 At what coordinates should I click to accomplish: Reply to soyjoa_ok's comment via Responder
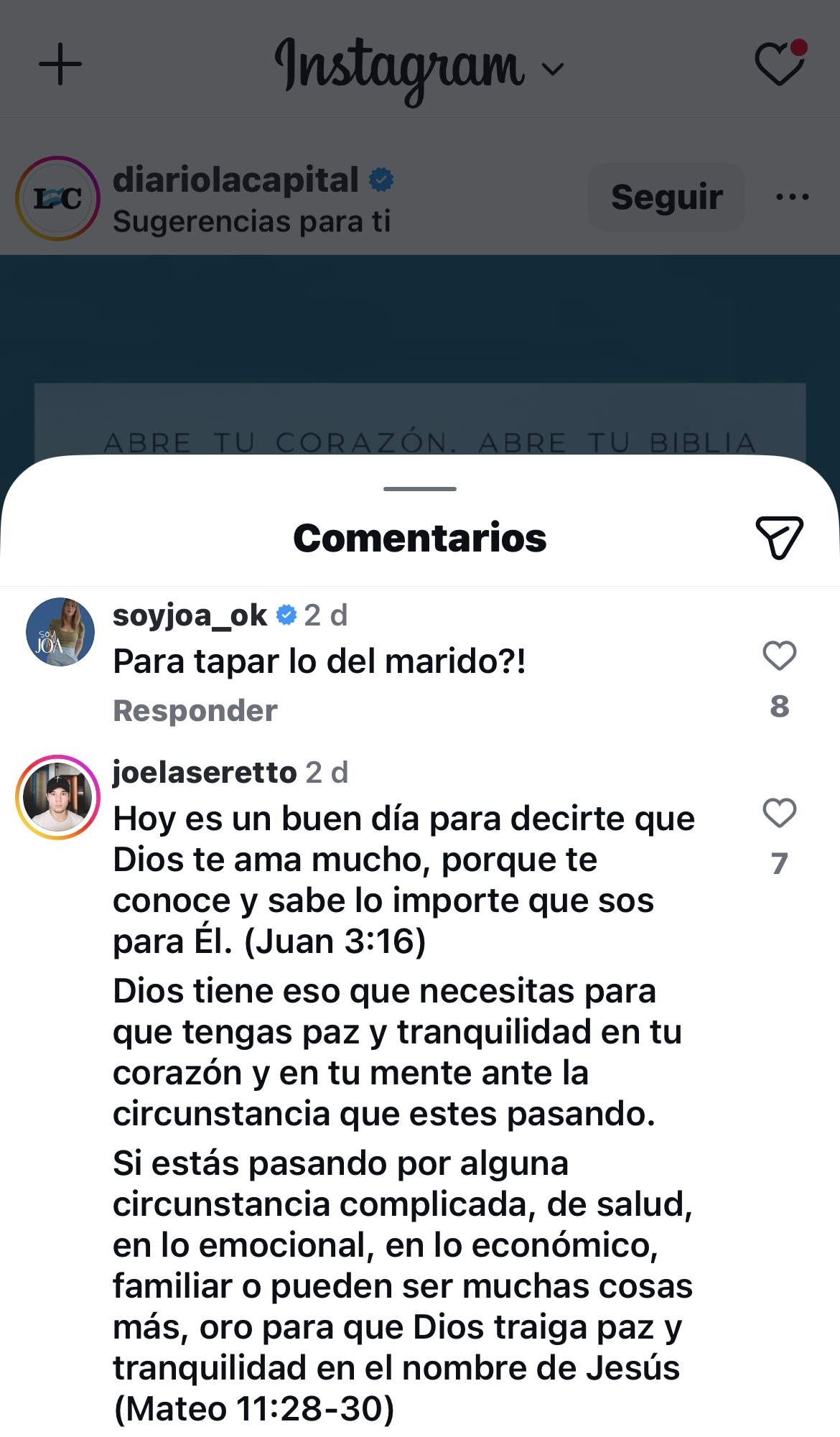[x=195, y=711]
